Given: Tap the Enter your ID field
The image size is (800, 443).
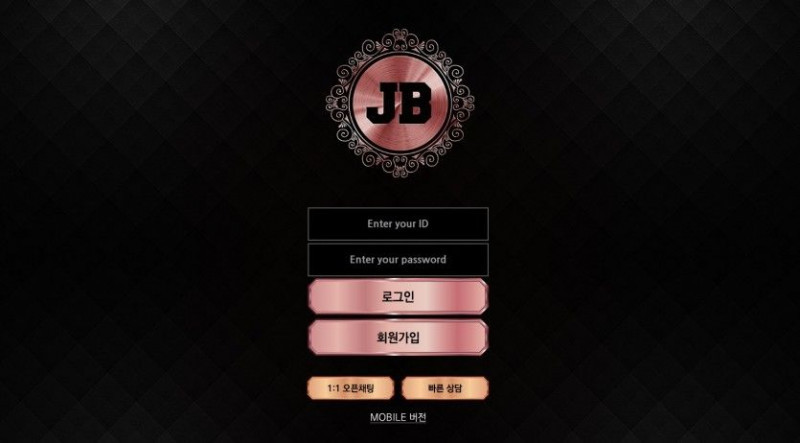Looking at the screenshot, I should tap(398, 224).
